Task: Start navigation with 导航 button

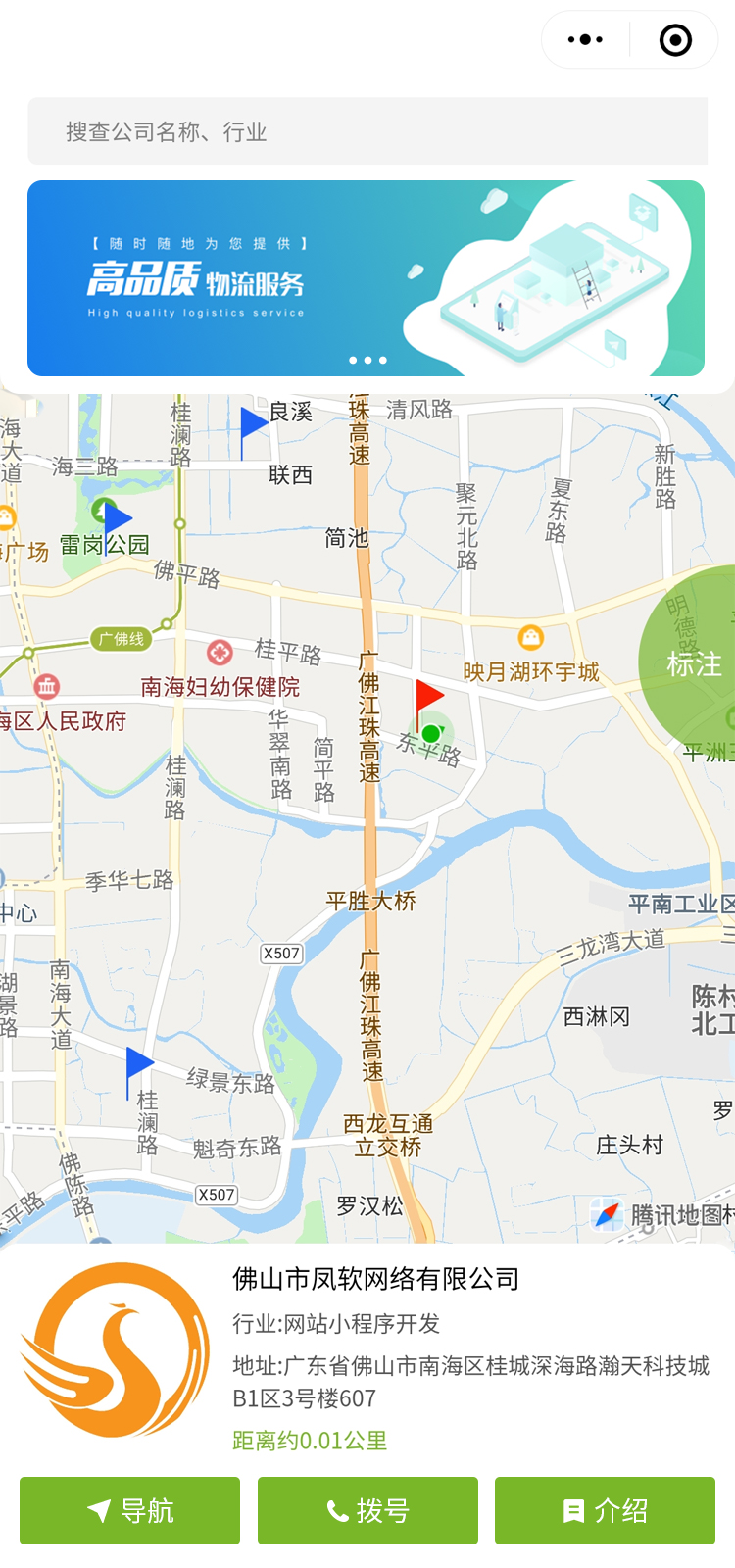Action: 129,1510
